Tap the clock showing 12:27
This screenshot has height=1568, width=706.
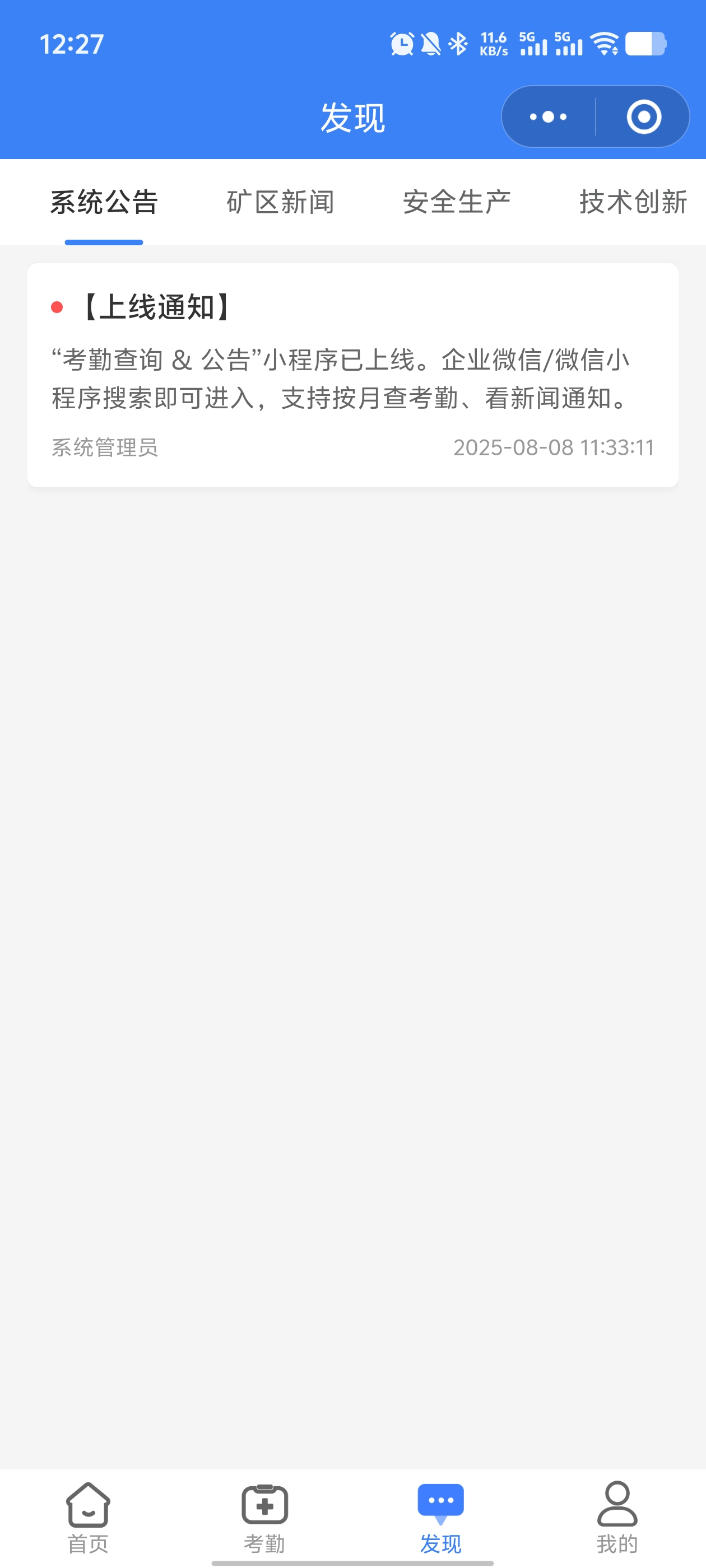[71, 43]
